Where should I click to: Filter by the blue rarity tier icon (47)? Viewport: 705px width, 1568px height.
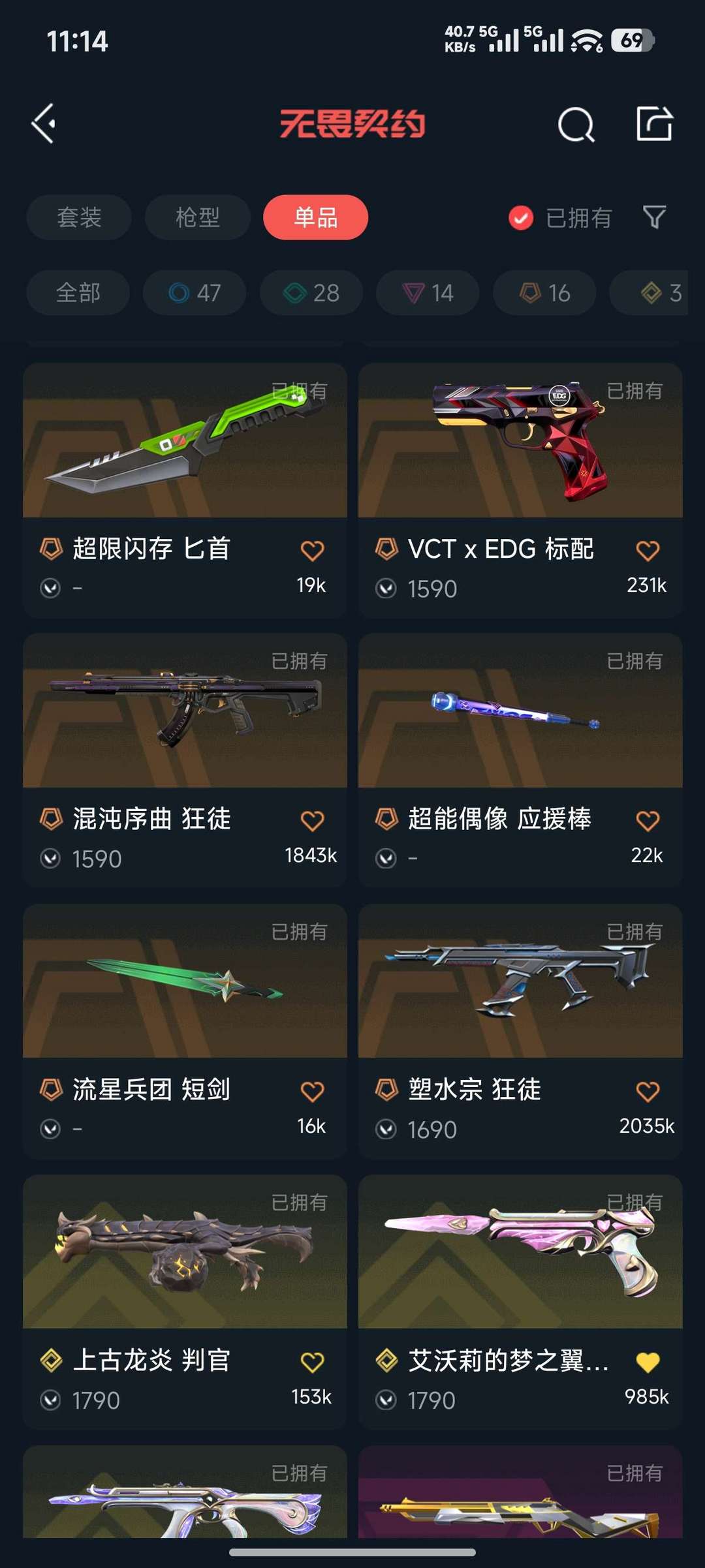[194, 292]
